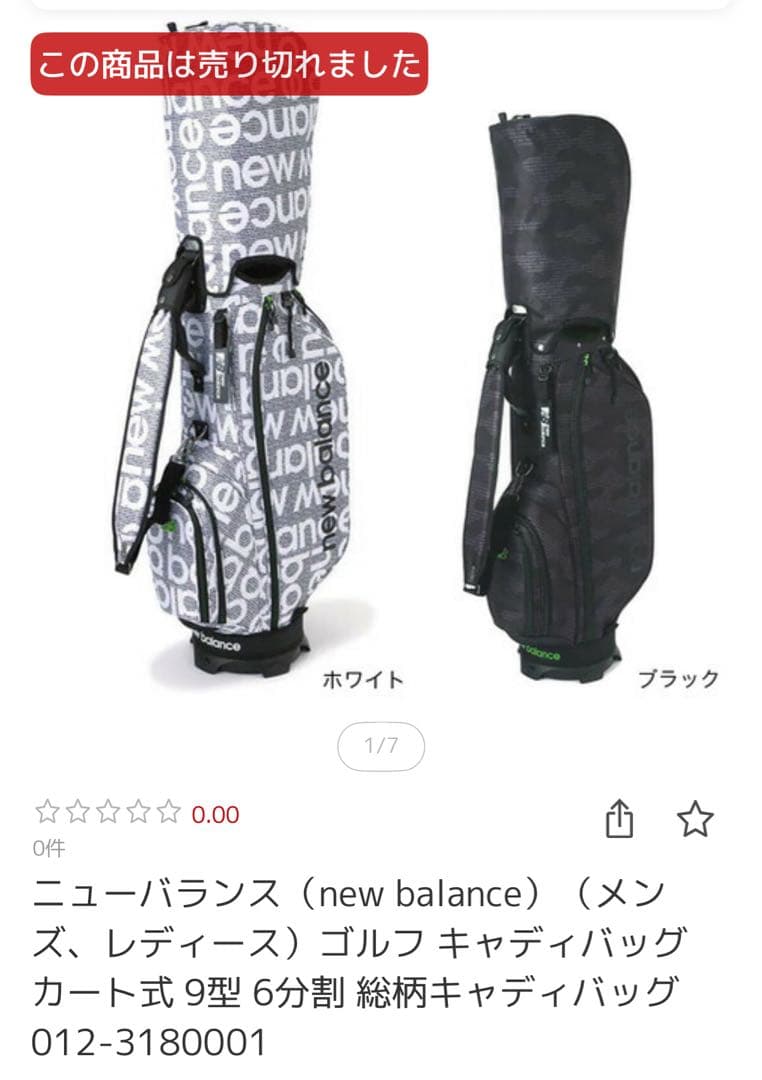
Task: Tap the product image carousel
Action: (x=380, y=380)
